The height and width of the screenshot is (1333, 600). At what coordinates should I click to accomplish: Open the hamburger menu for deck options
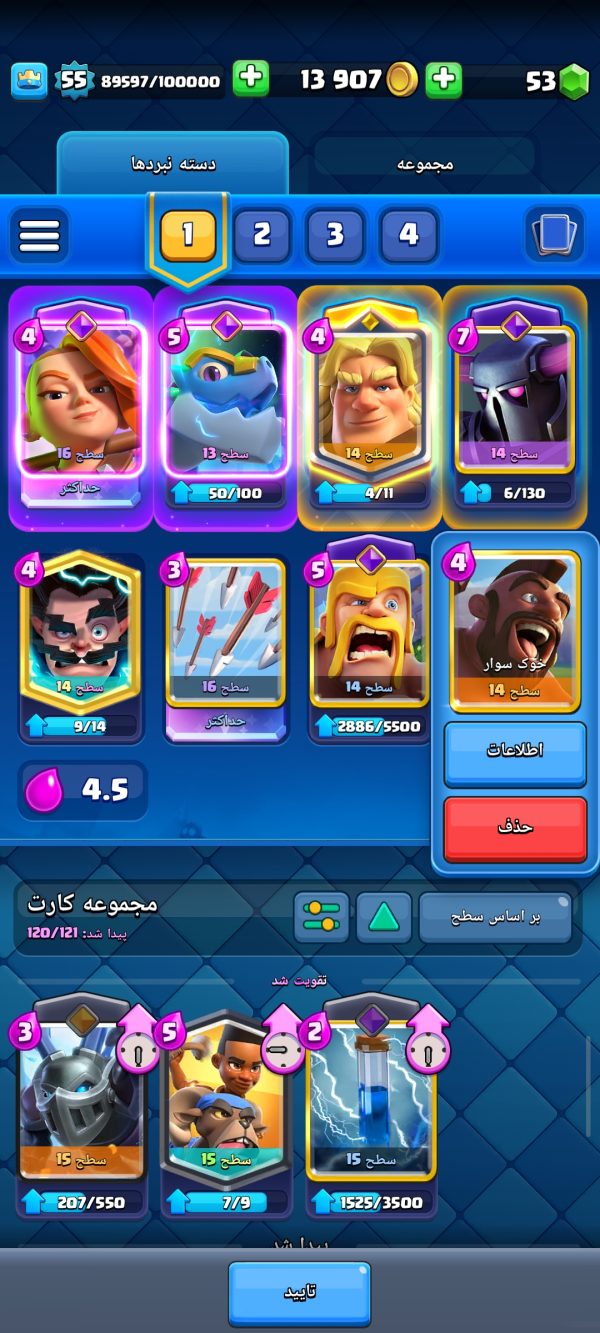click(x=39, y=235)
